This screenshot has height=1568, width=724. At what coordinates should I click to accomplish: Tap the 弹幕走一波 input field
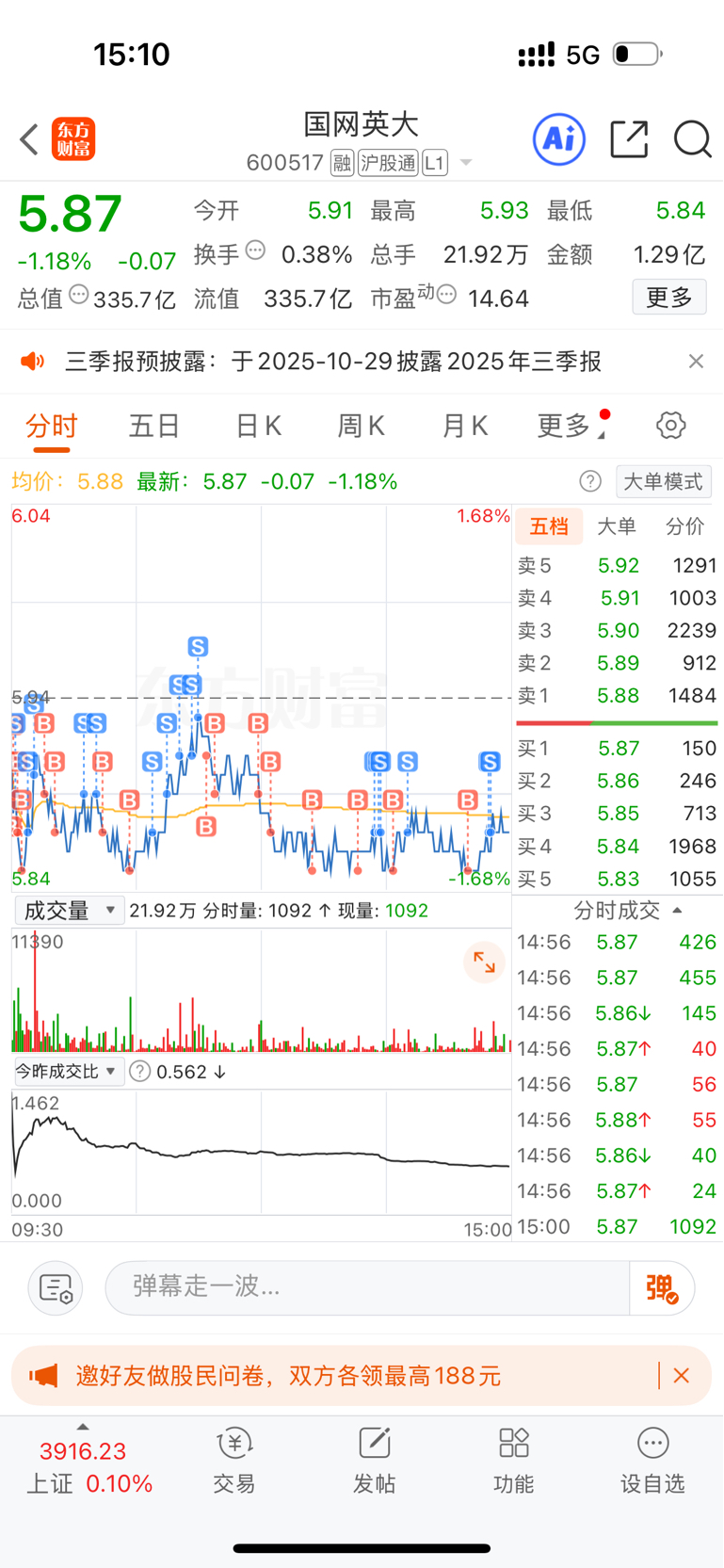pos(367,1287)
